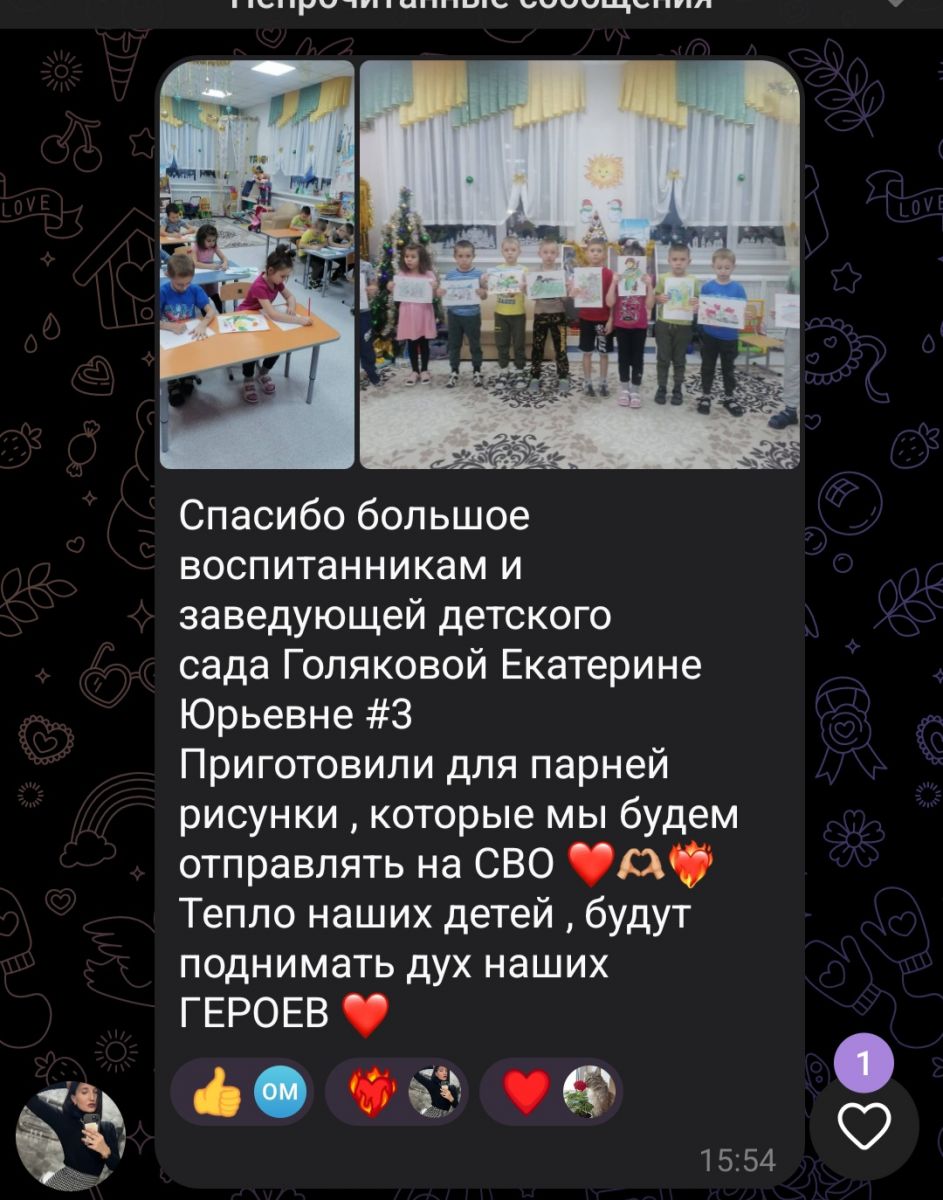This screenshot has width=943, height=1200.
Task: Open the classroom drawing photo
Action: click(257, 264)
